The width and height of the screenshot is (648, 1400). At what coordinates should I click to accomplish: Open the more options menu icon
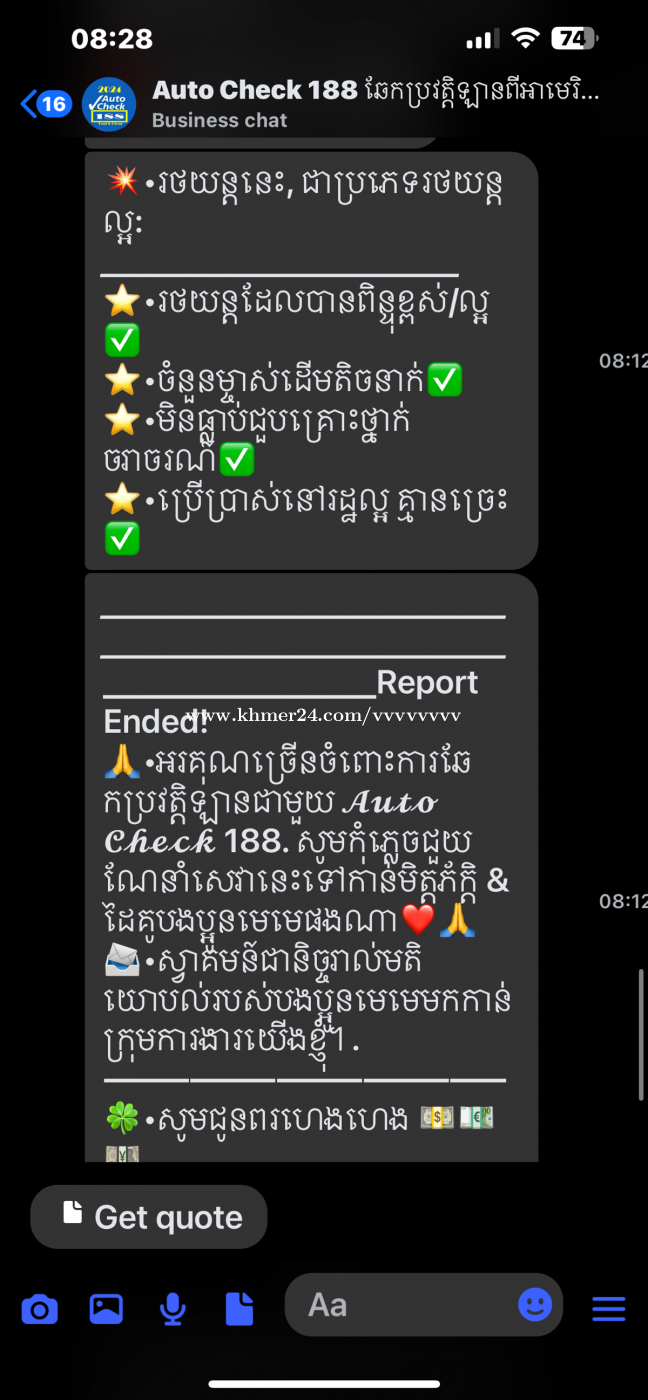[x=608, y=1308]
